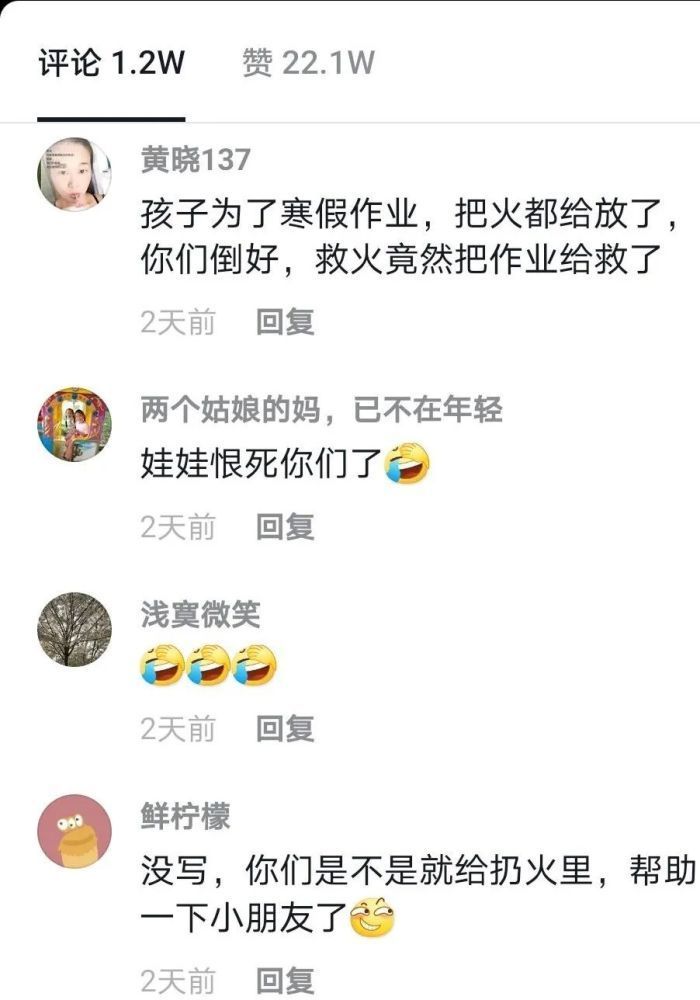
Task: Open 浅寞微笑's profile avatar
Action: (74, 628)
